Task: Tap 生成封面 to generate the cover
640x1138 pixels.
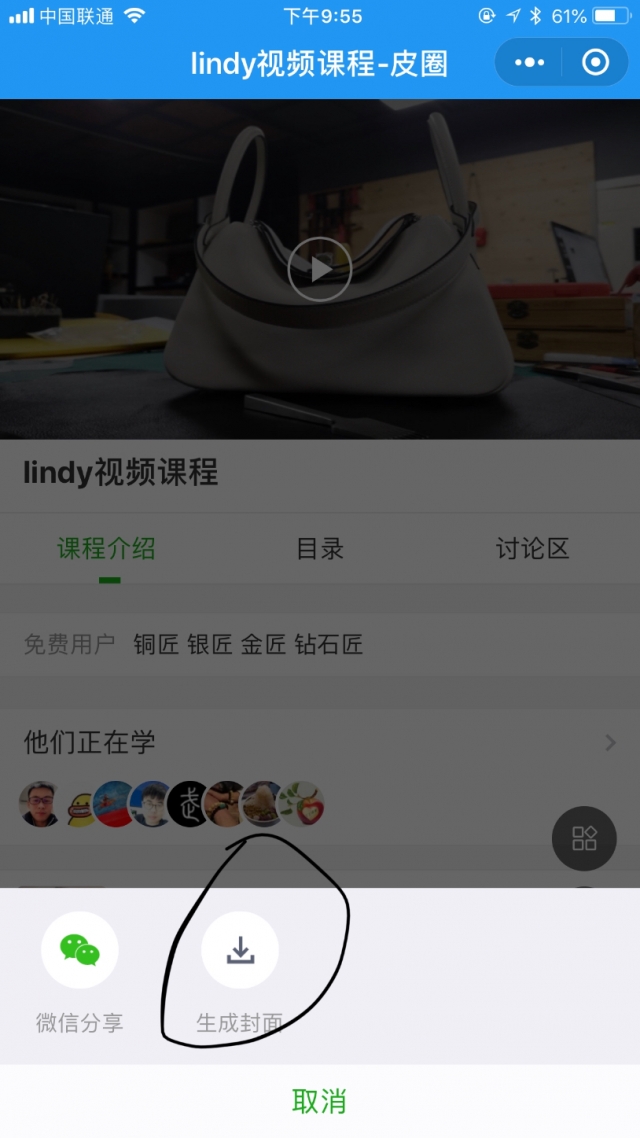Action: [x=240, y=950]
